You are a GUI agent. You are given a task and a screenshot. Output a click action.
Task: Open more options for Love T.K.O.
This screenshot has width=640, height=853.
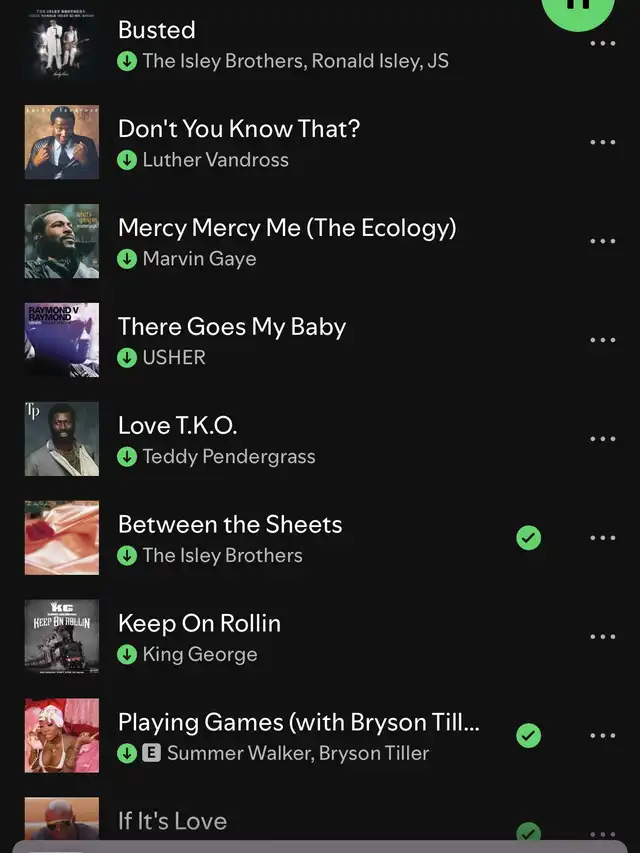(x=603, y=439)
